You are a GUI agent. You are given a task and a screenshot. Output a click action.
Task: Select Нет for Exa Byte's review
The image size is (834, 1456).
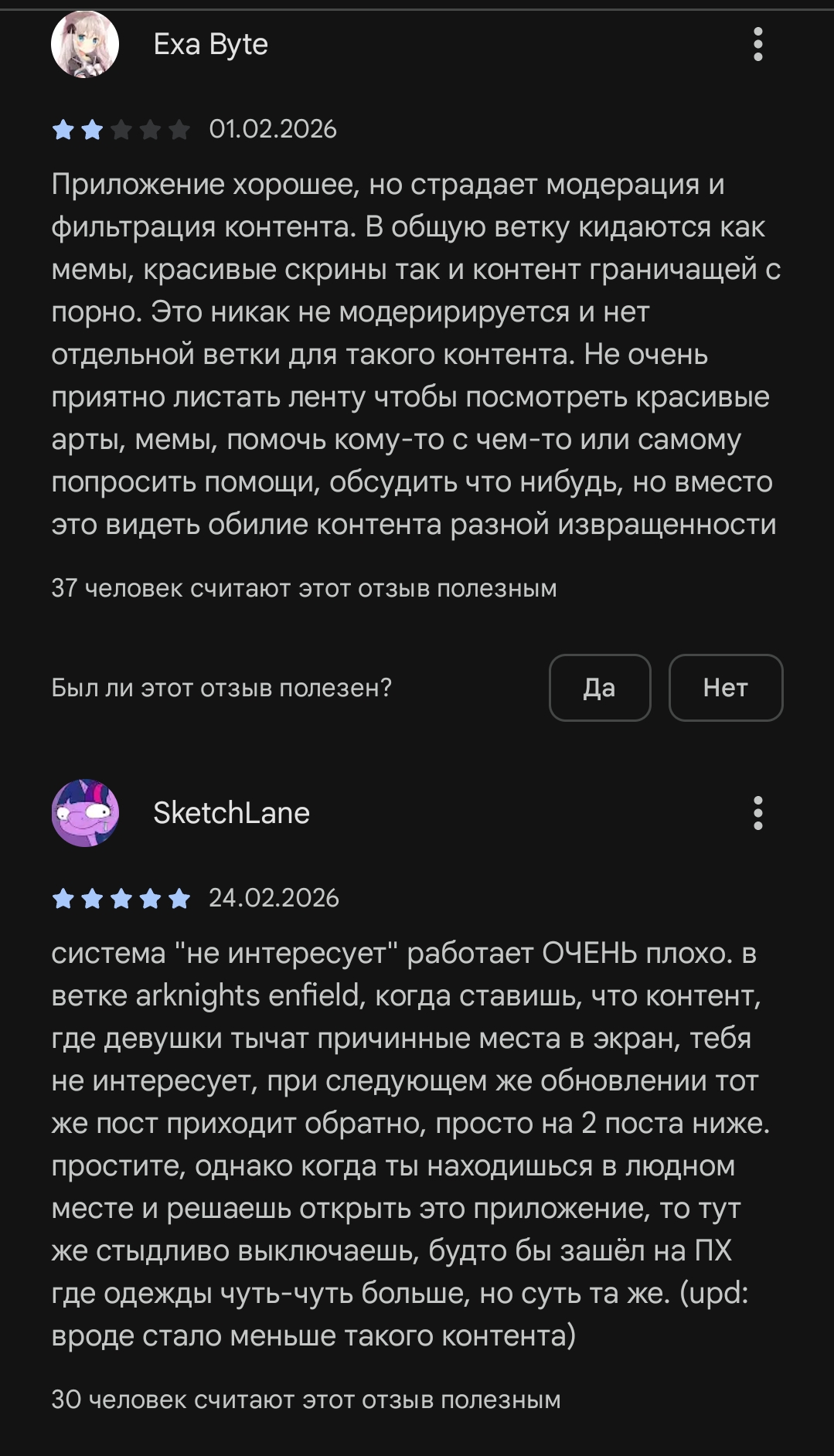(x=725, y=688)
